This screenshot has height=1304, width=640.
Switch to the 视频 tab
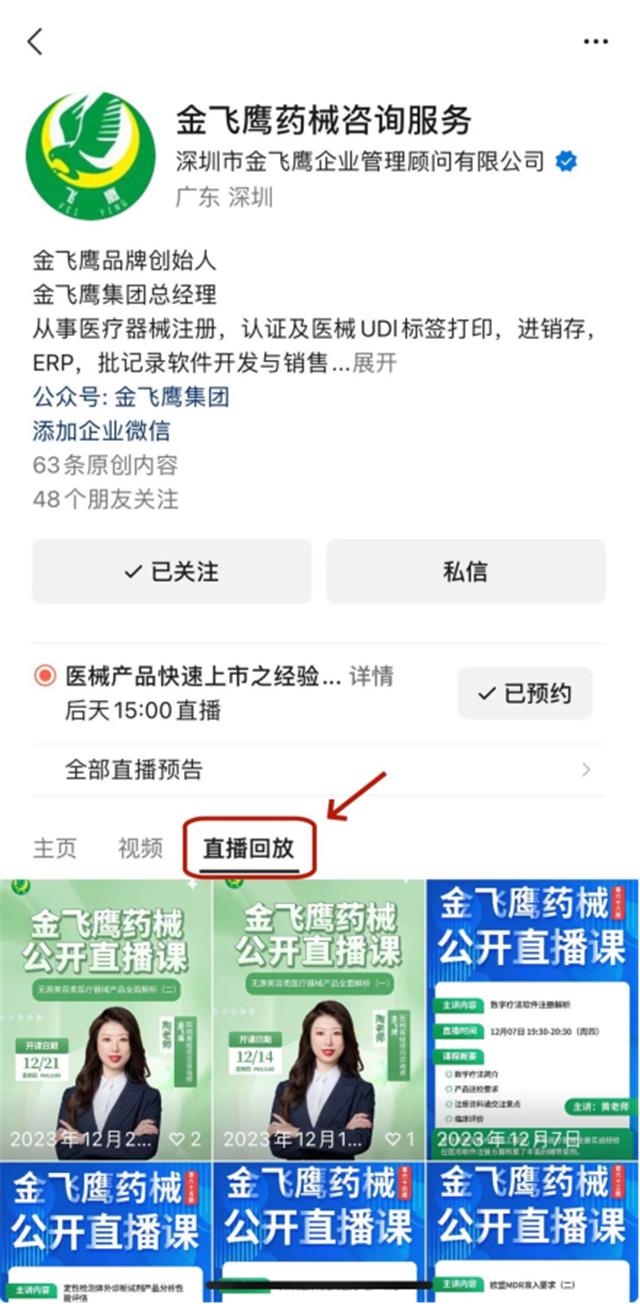pyautogui.click(x=140, y=848)
